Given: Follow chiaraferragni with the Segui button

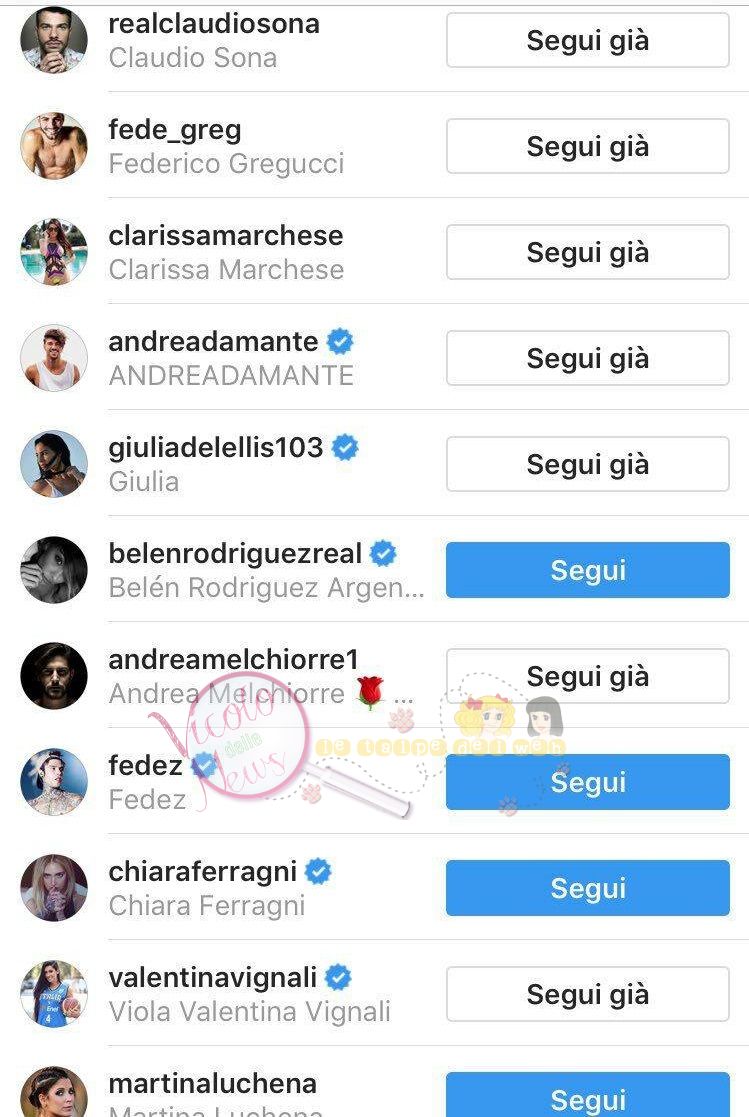Looking at the screenshot, I should [x=587, y=889].
